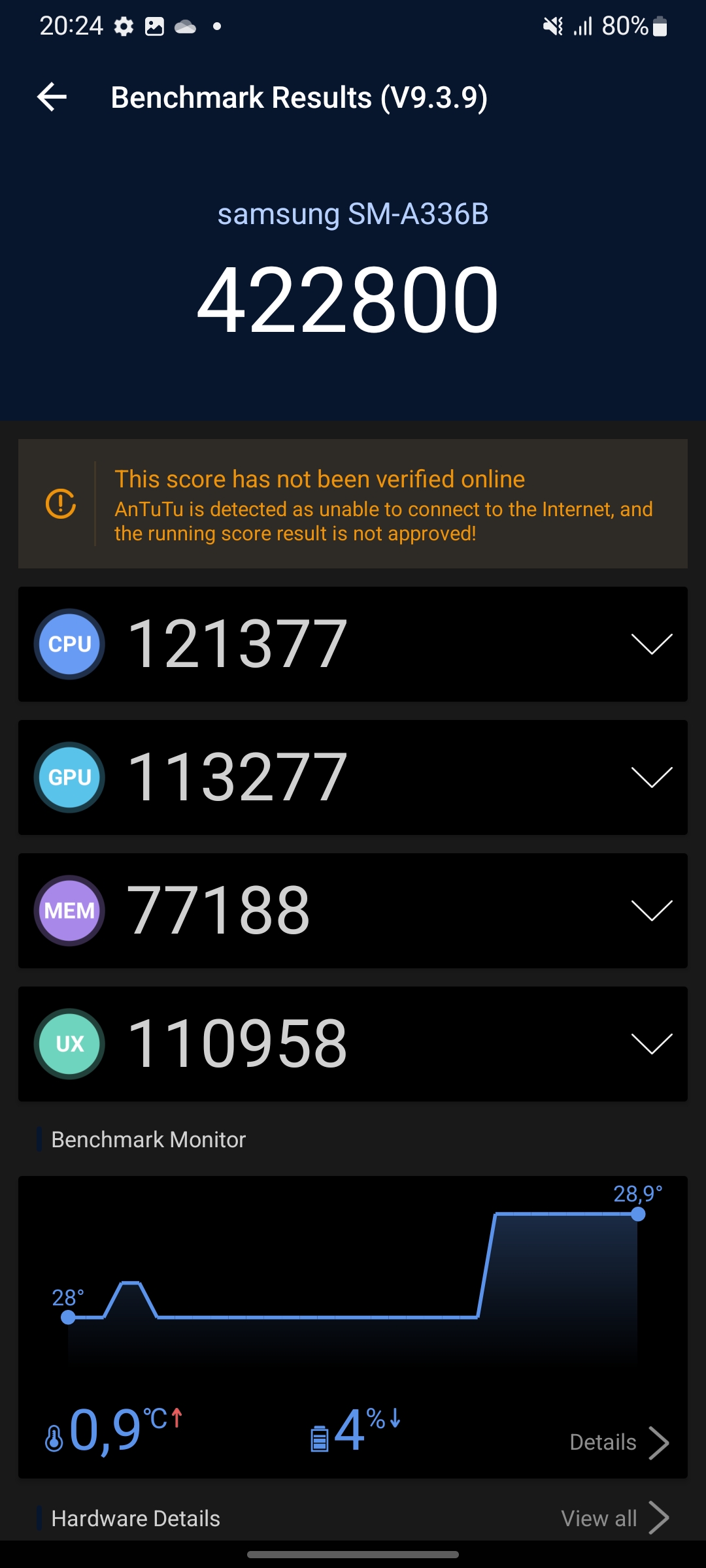
Task: Go back from Benchmark Results
Action: (52, 97)
